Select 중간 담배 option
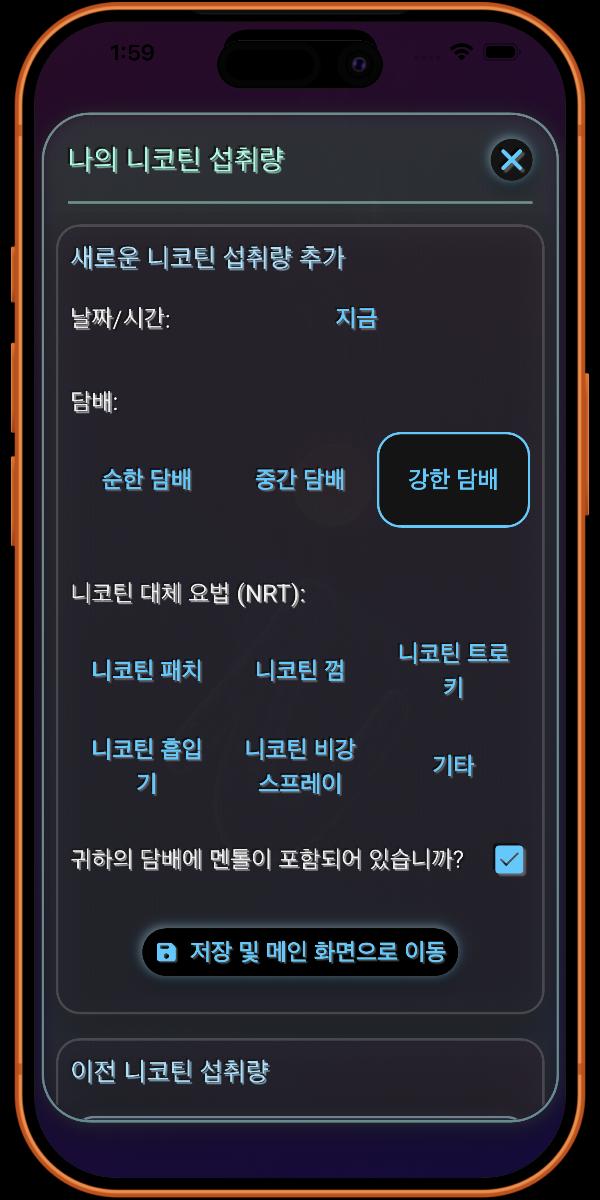This screenshot has width=600, height=1200. click(x=300, y=480)
